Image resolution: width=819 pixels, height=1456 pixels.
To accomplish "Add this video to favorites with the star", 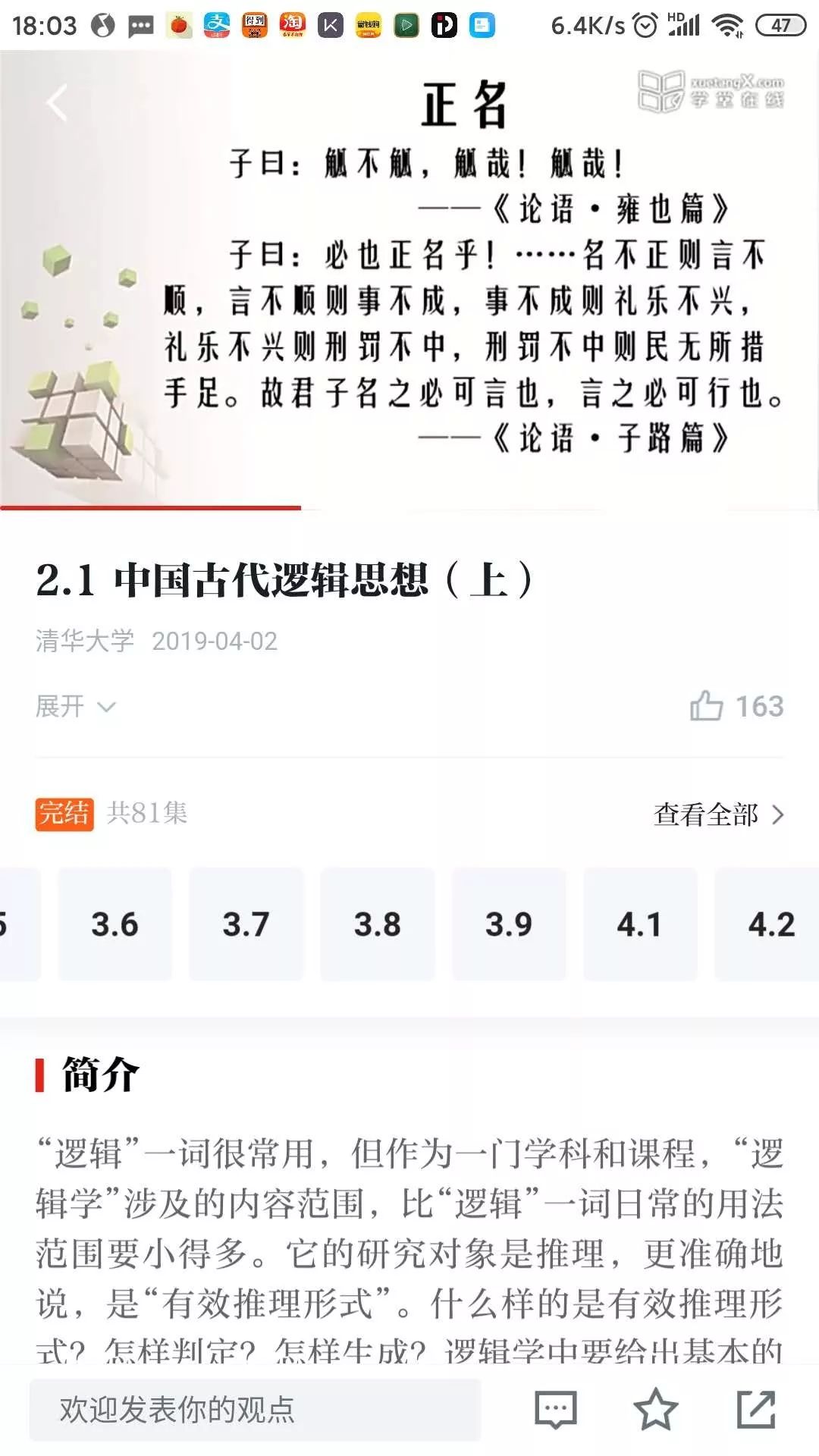I will click(655, 1410).
